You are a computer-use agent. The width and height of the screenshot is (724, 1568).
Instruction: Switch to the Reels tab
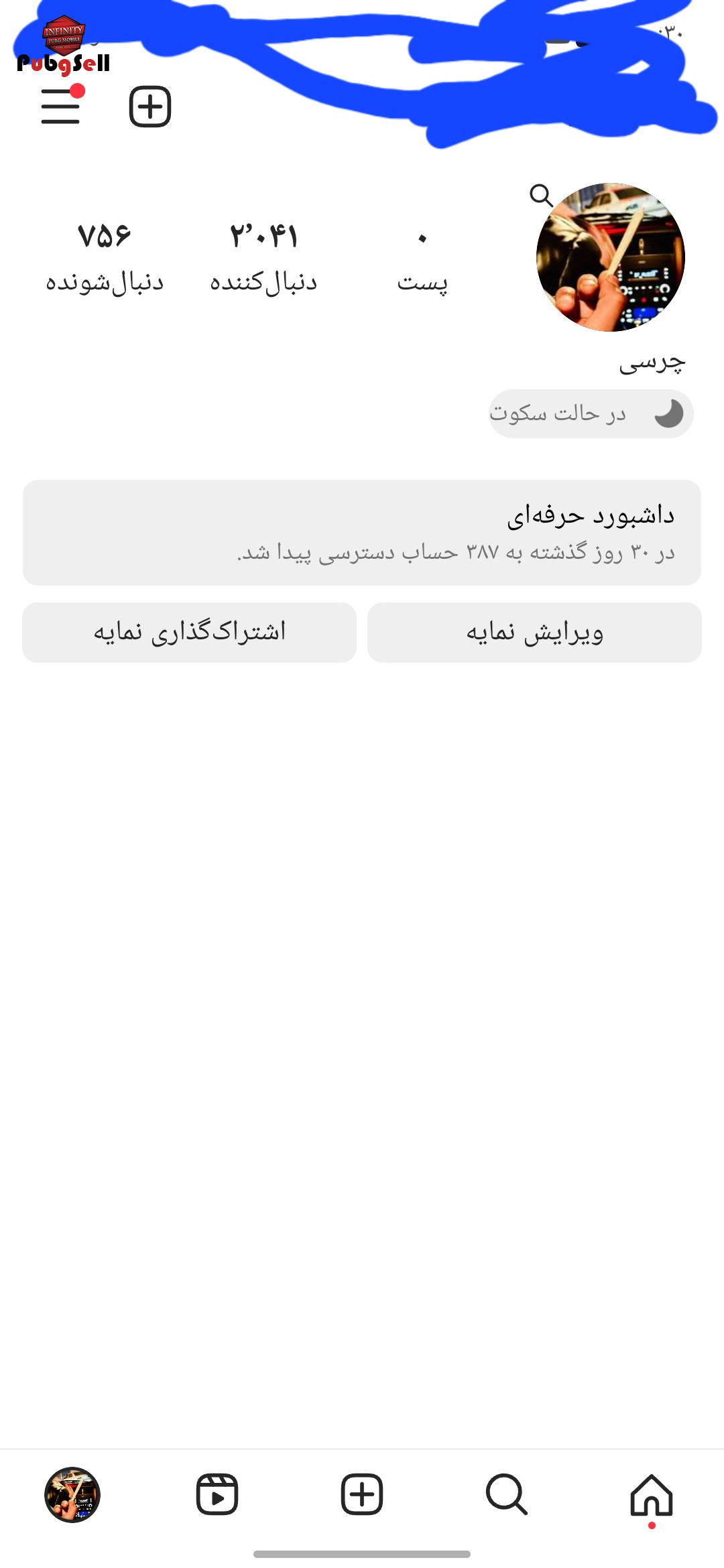217,1495
